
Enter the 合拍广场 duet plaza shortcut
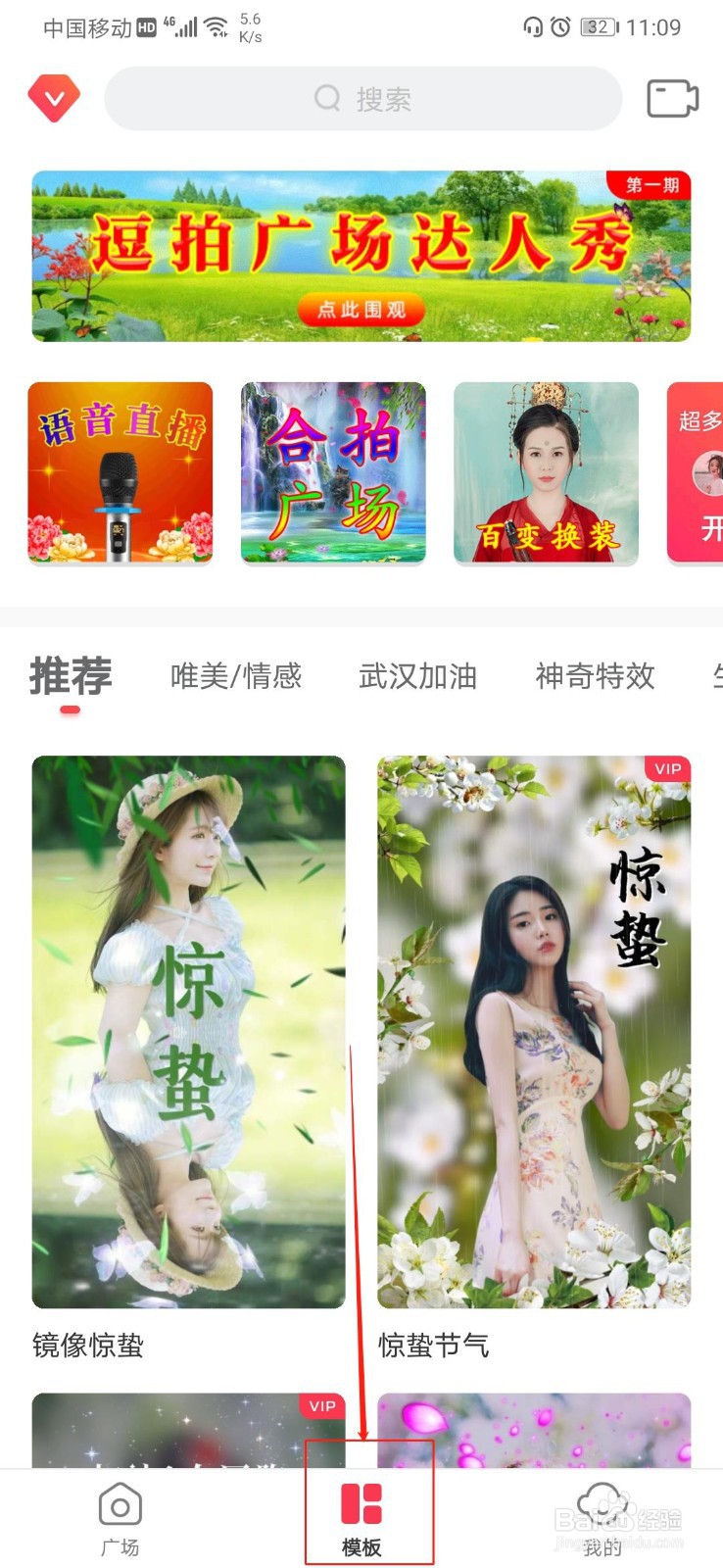tap(332, 473)
